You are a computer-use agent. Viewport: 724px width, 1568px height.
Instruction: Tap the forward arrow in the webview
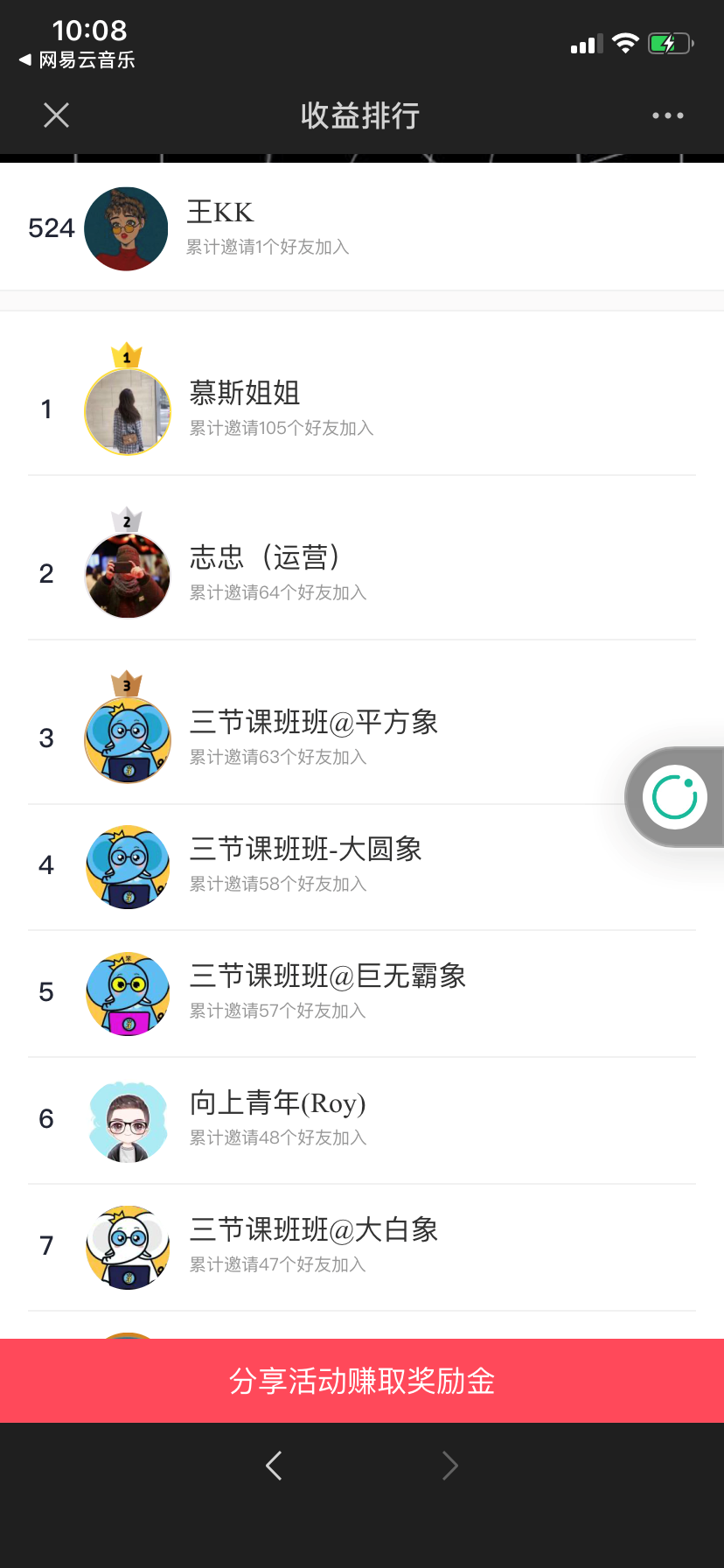click(x=449, y=1466)
